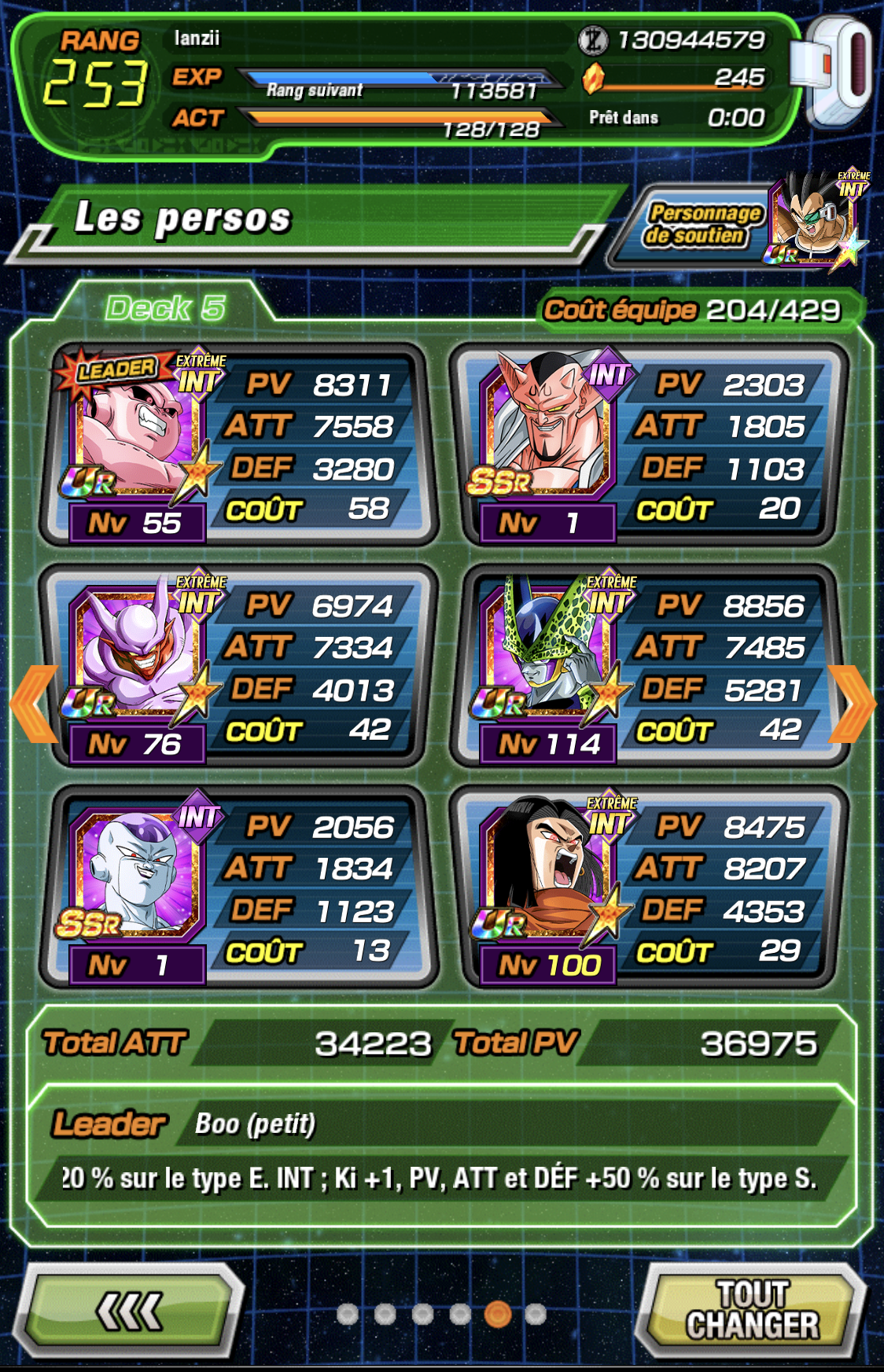Go to previous deck with left arrow
884x1372 pixels.
(35, 704)
